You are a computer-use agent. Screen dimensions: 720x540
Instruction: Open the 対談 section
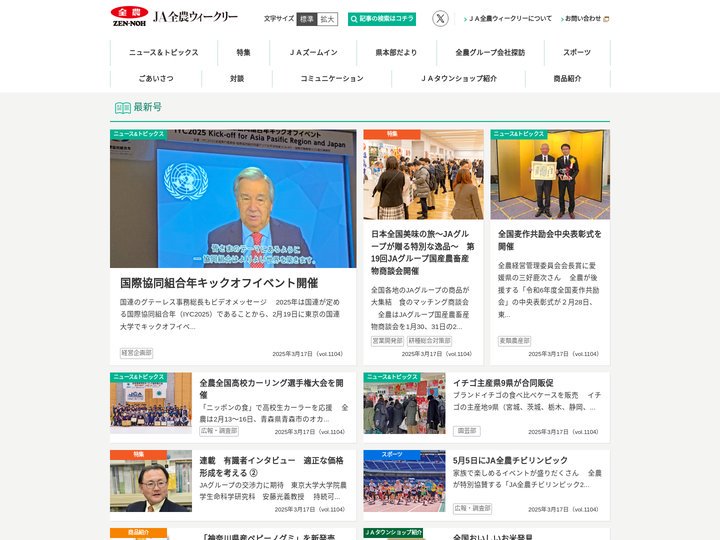click(237, 78)
